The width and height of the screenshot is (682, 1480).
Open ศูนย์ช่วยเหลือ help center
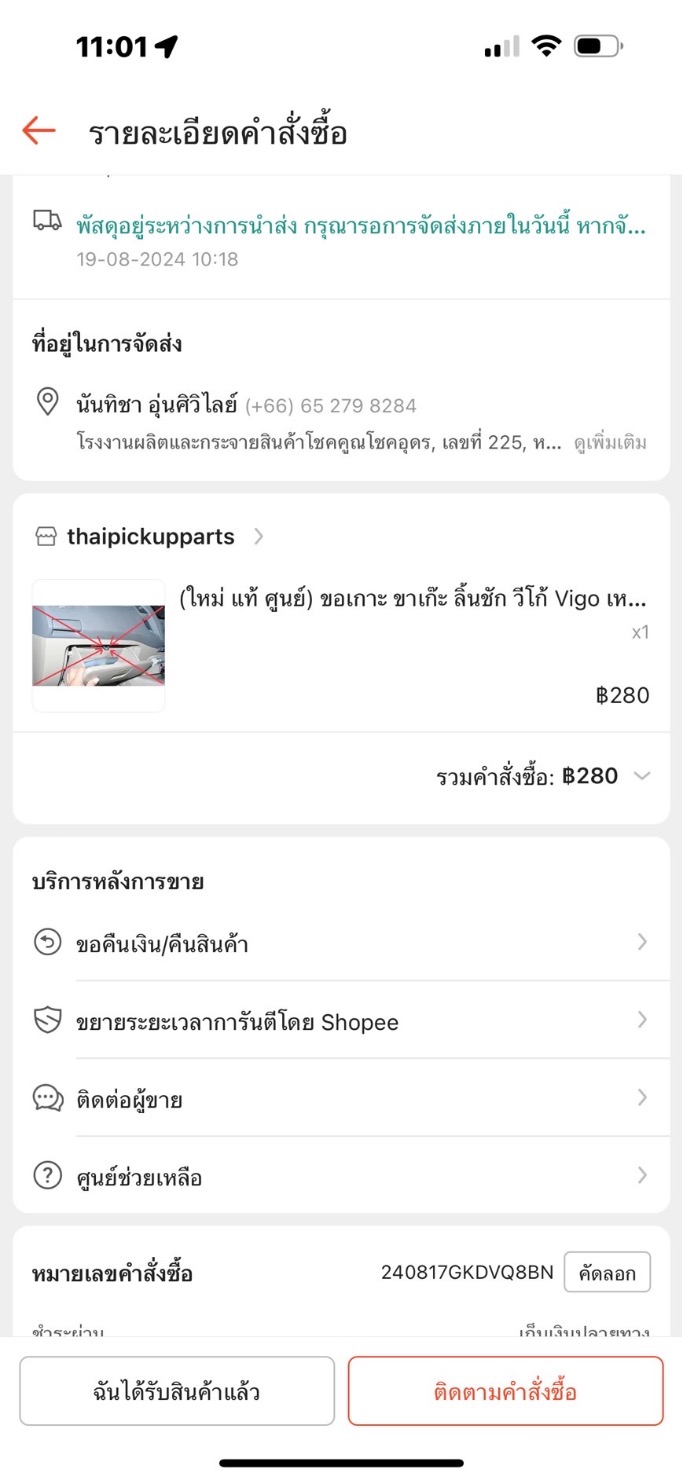pyautogui.click(x=340, y=1177)
